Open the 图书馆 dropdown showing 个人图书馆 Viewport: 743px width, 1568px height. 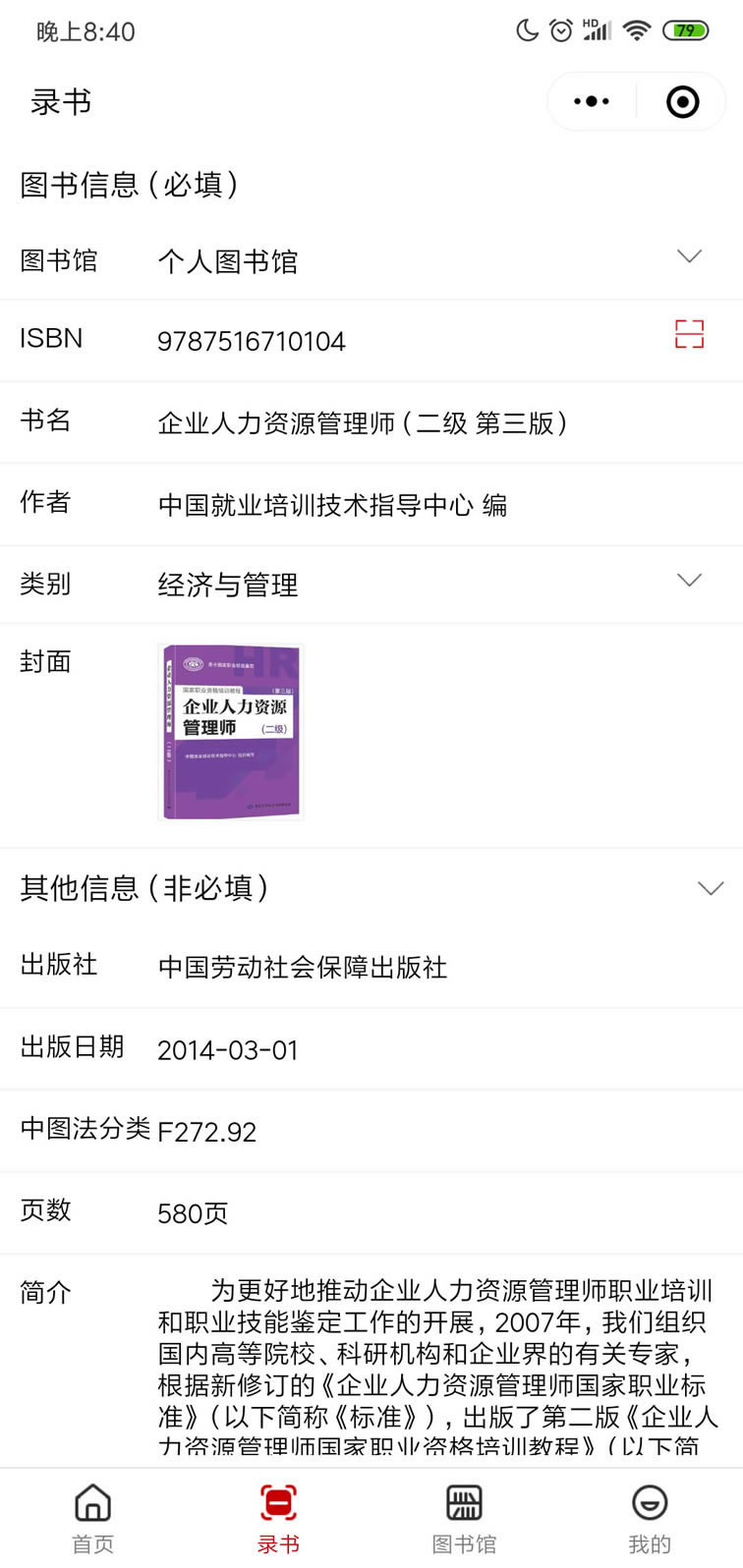tap(689, 257)
